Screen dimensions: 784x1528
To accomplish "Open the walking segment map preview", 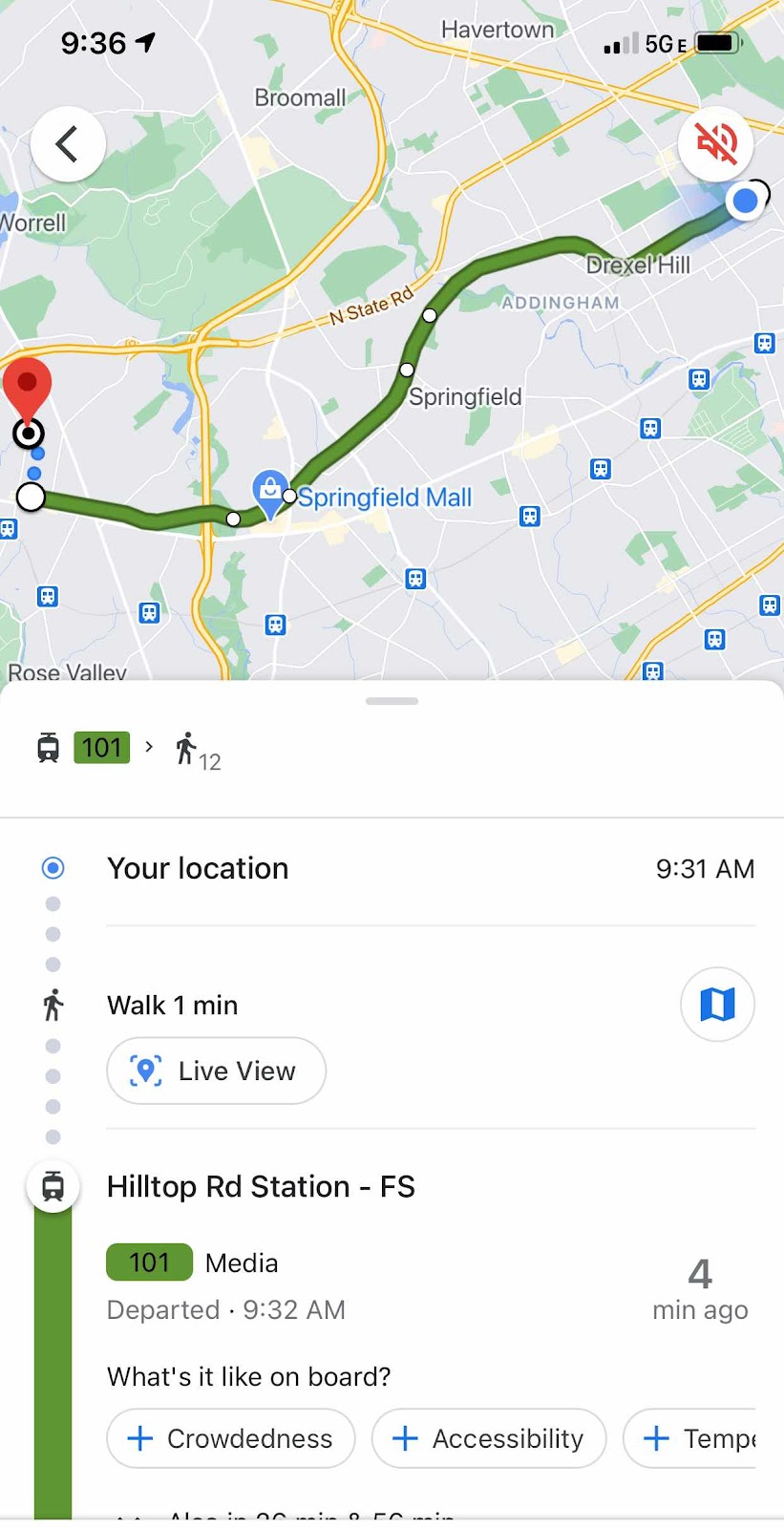I will [x=717, y=1005].
